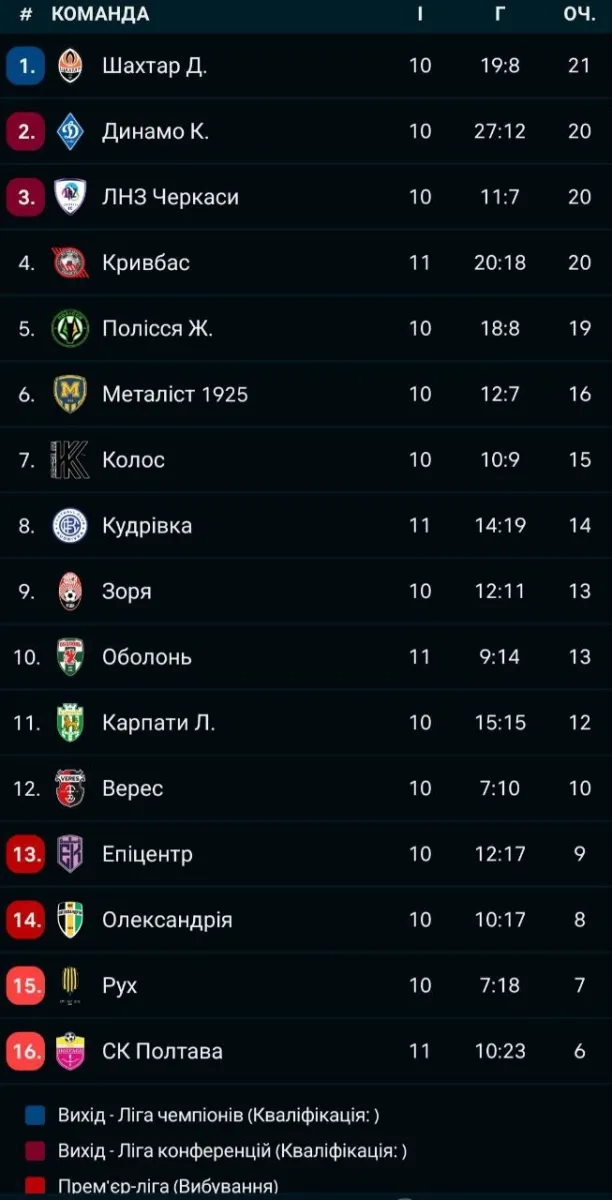Open СК Полтава from the standings

[162, 1051]
